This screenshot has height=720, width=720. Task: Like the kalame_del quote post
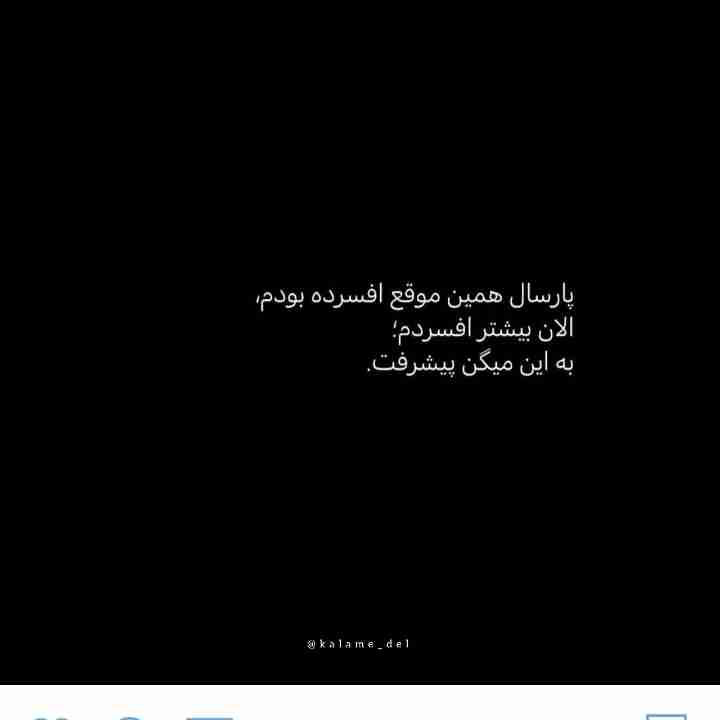[48, 716]
